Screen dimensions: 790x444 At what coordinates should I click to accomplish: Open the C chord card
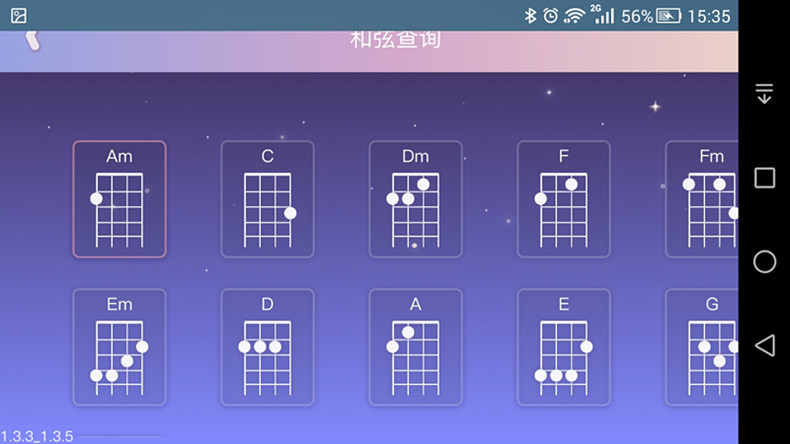click(267, 199)
